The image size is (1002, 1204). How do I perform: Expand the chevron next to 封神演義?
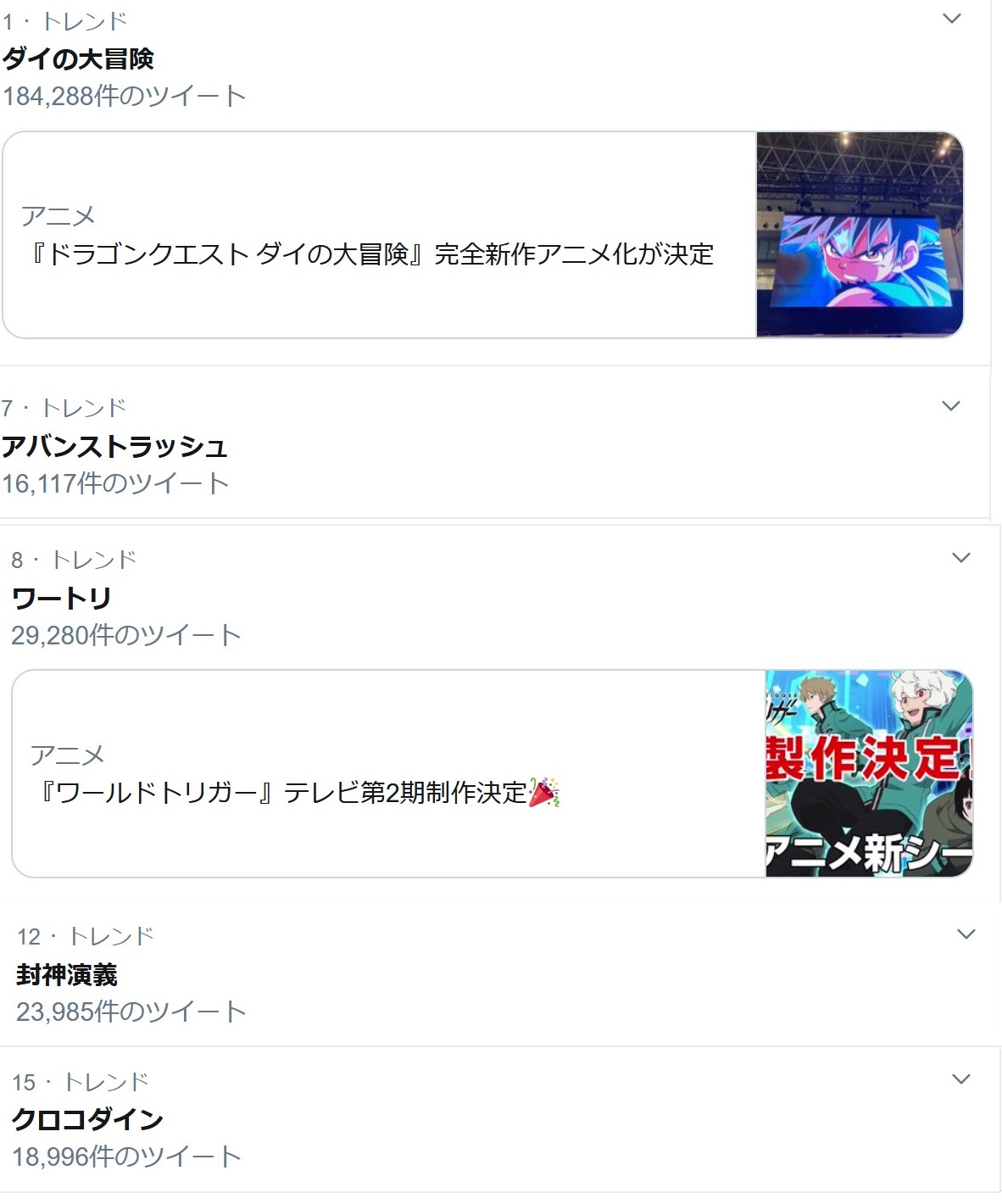pos(966,934)
